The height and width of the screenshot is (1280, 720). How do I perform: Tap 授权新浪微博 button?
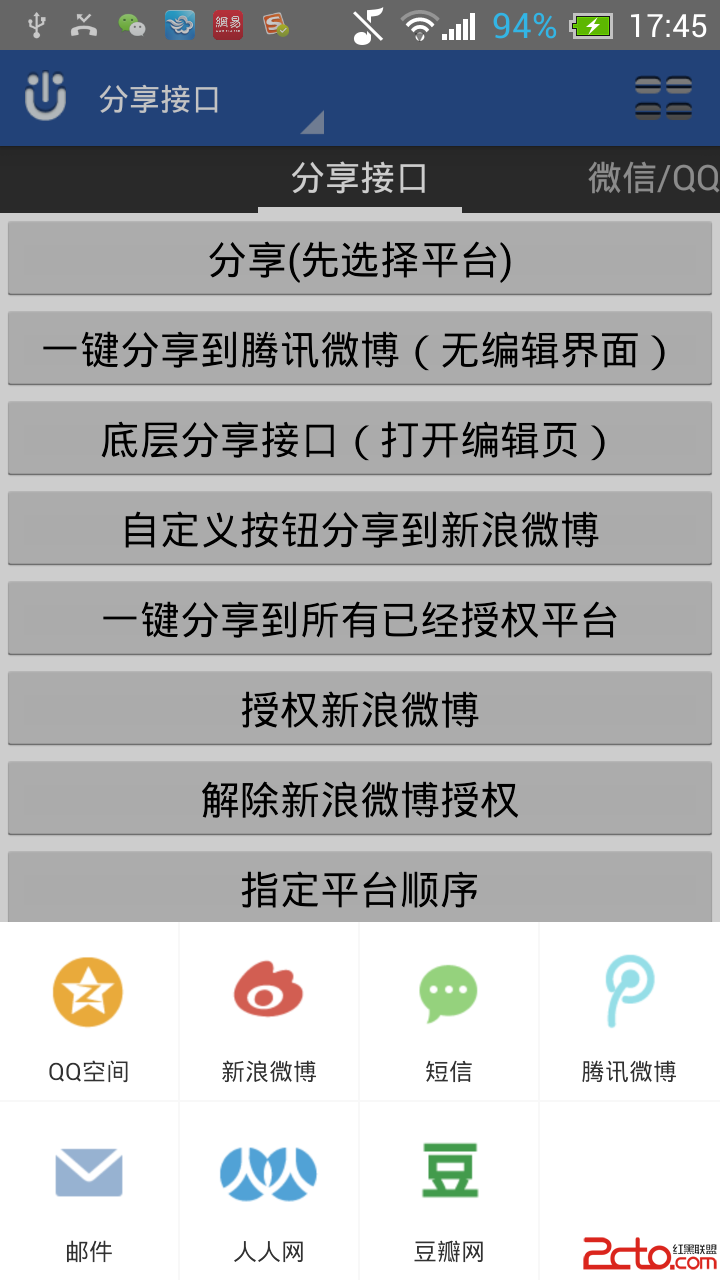(360, 709)
